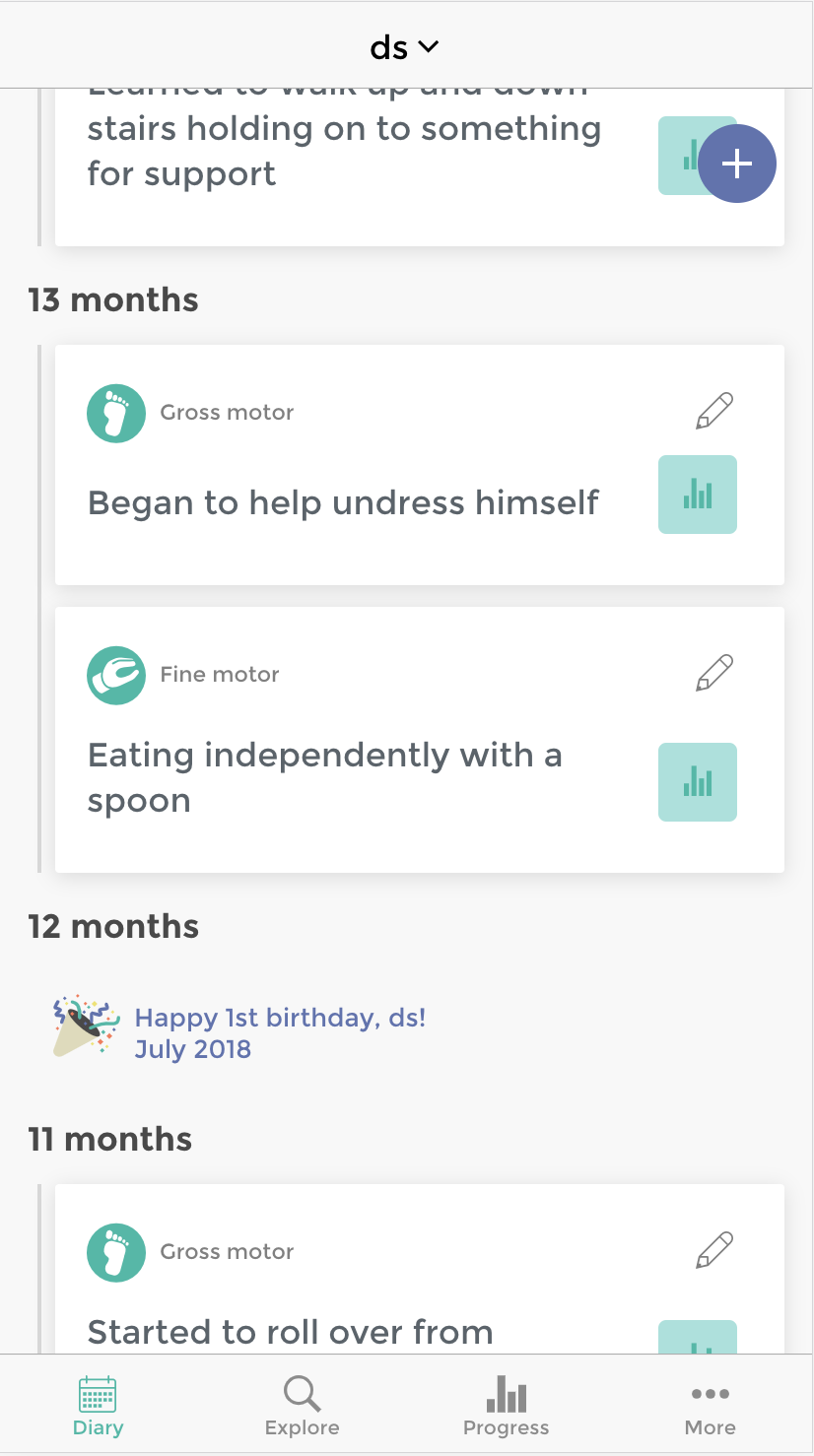The width and height of the screenshot is (814, 1456).
Task: Select the Gross motor footprint icon for undressing milestone
Action: tap(115, 413)
